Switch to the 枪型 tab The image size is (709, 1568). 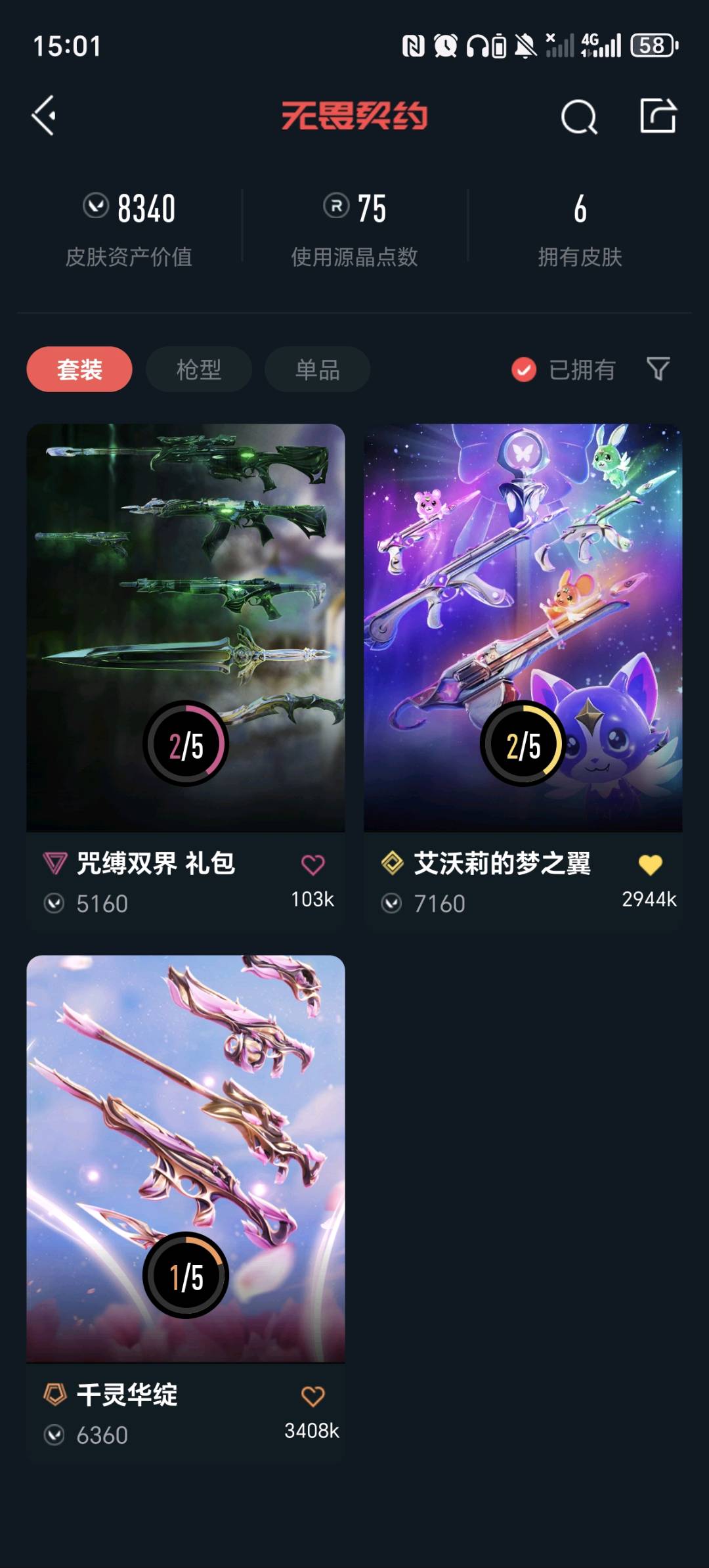[x=198, y=369]
